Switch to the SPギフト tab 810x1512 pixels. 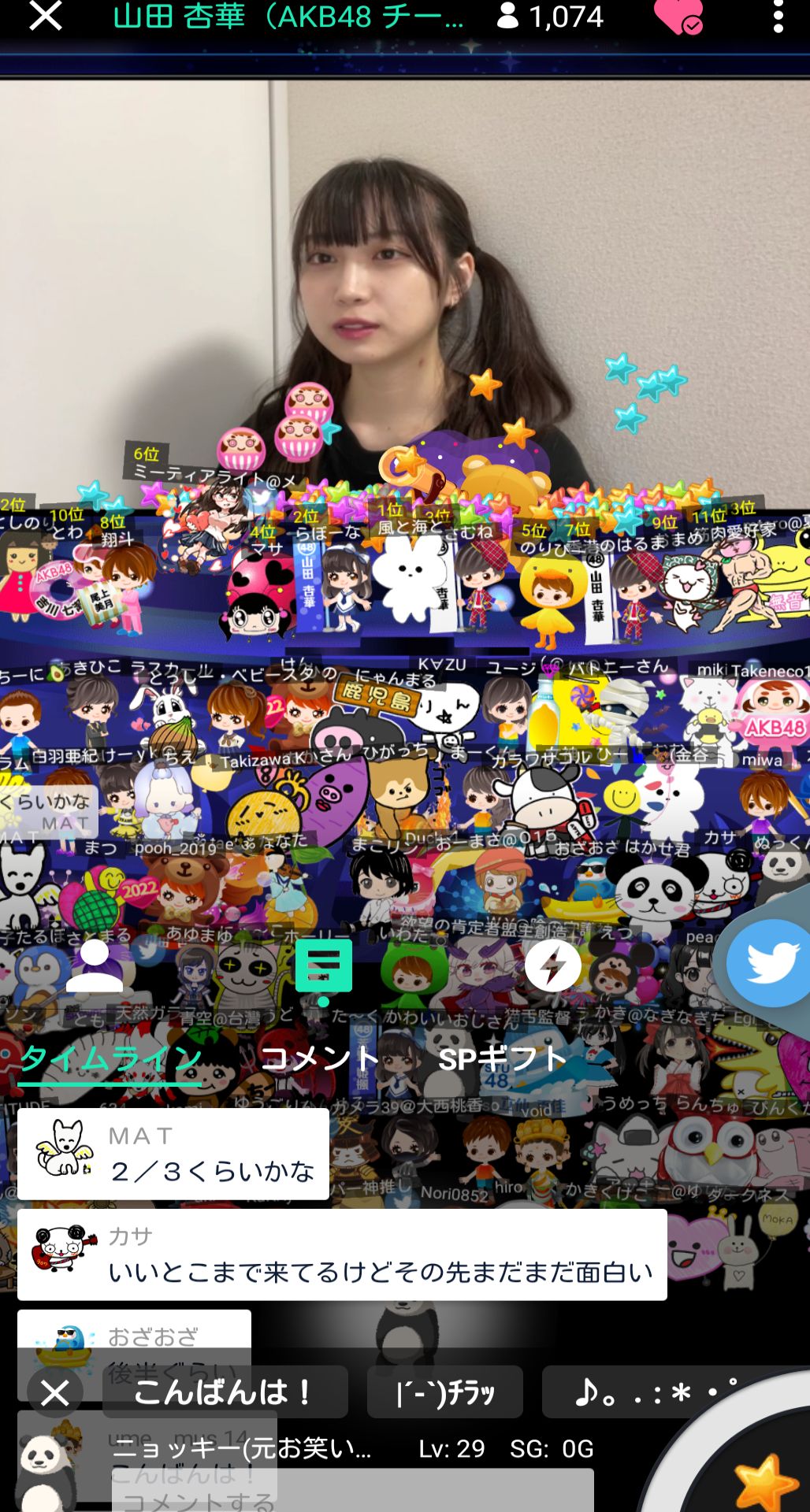(502, 1059)
